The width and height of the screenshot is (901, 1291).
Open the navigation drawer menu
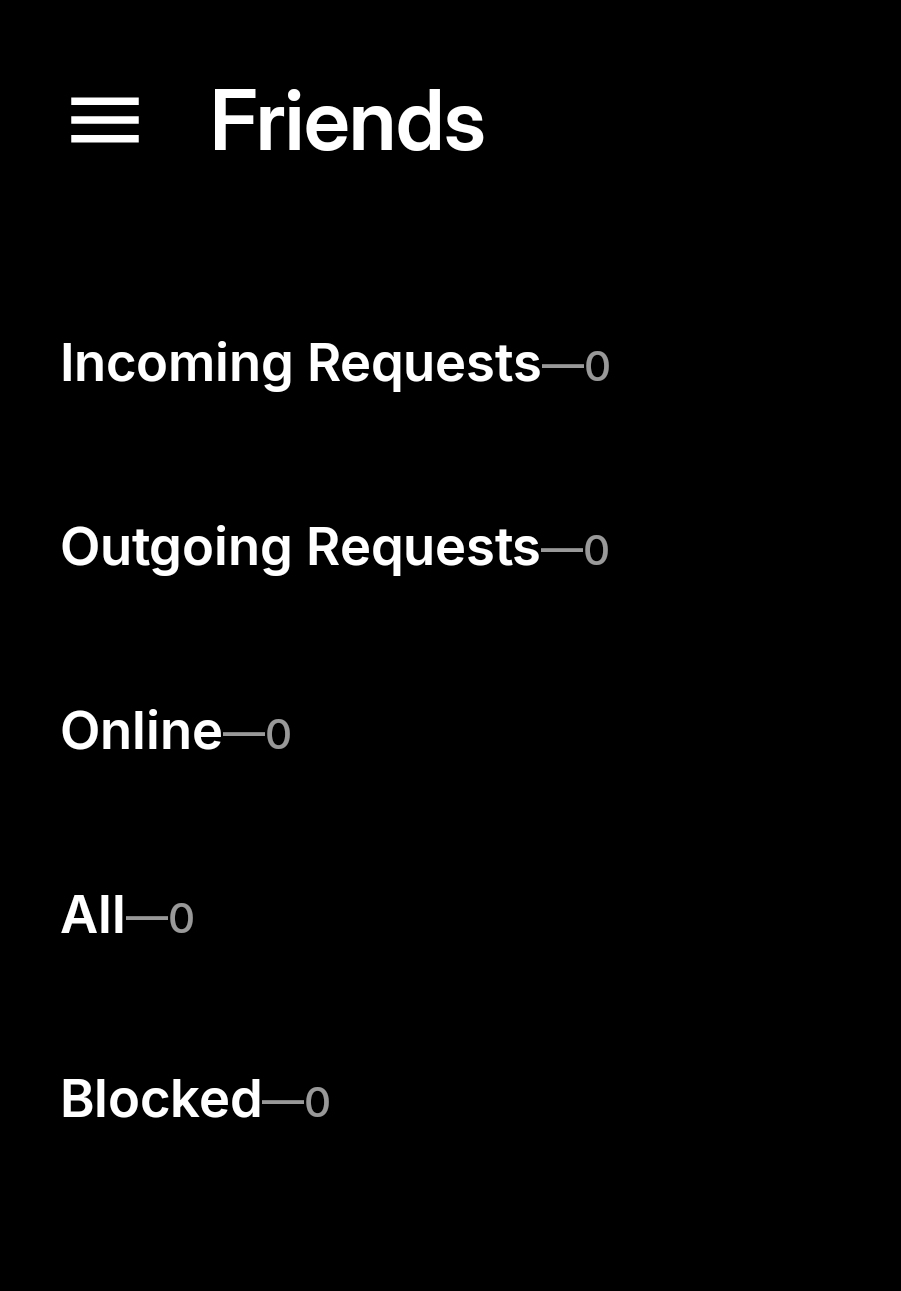105,121
